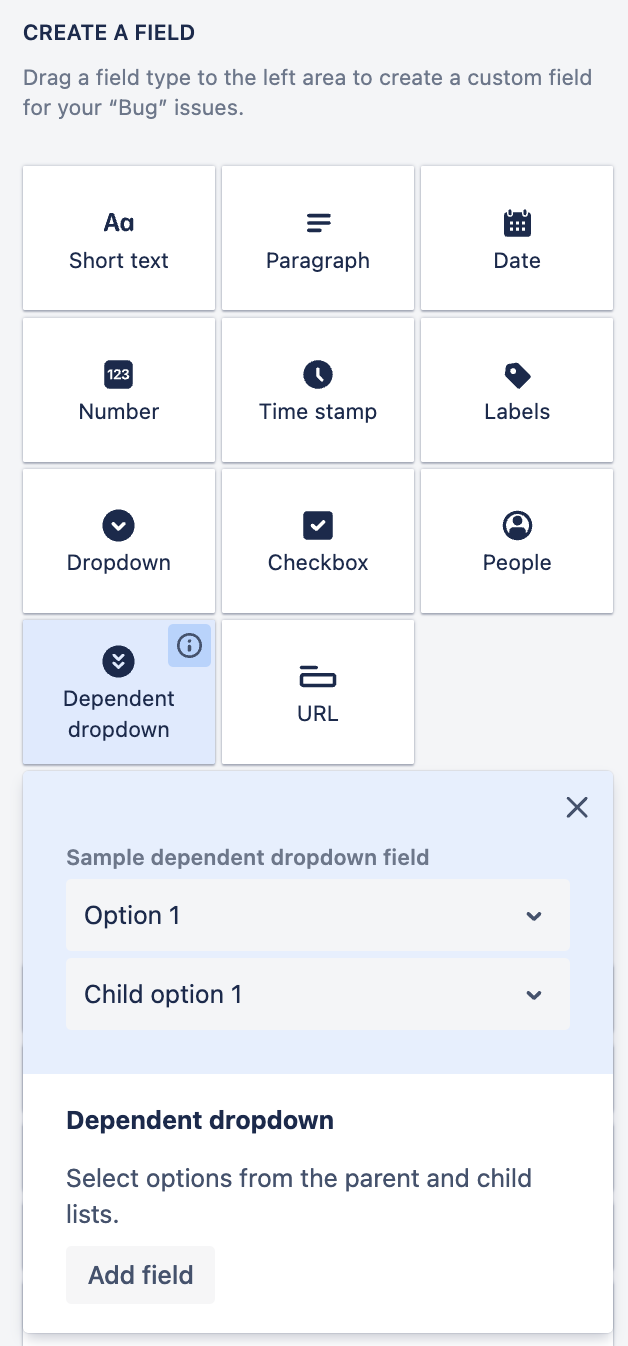Viewport: 628px width, 1346px height.
Task: Select the URL field type
Action: coord(318,692)
